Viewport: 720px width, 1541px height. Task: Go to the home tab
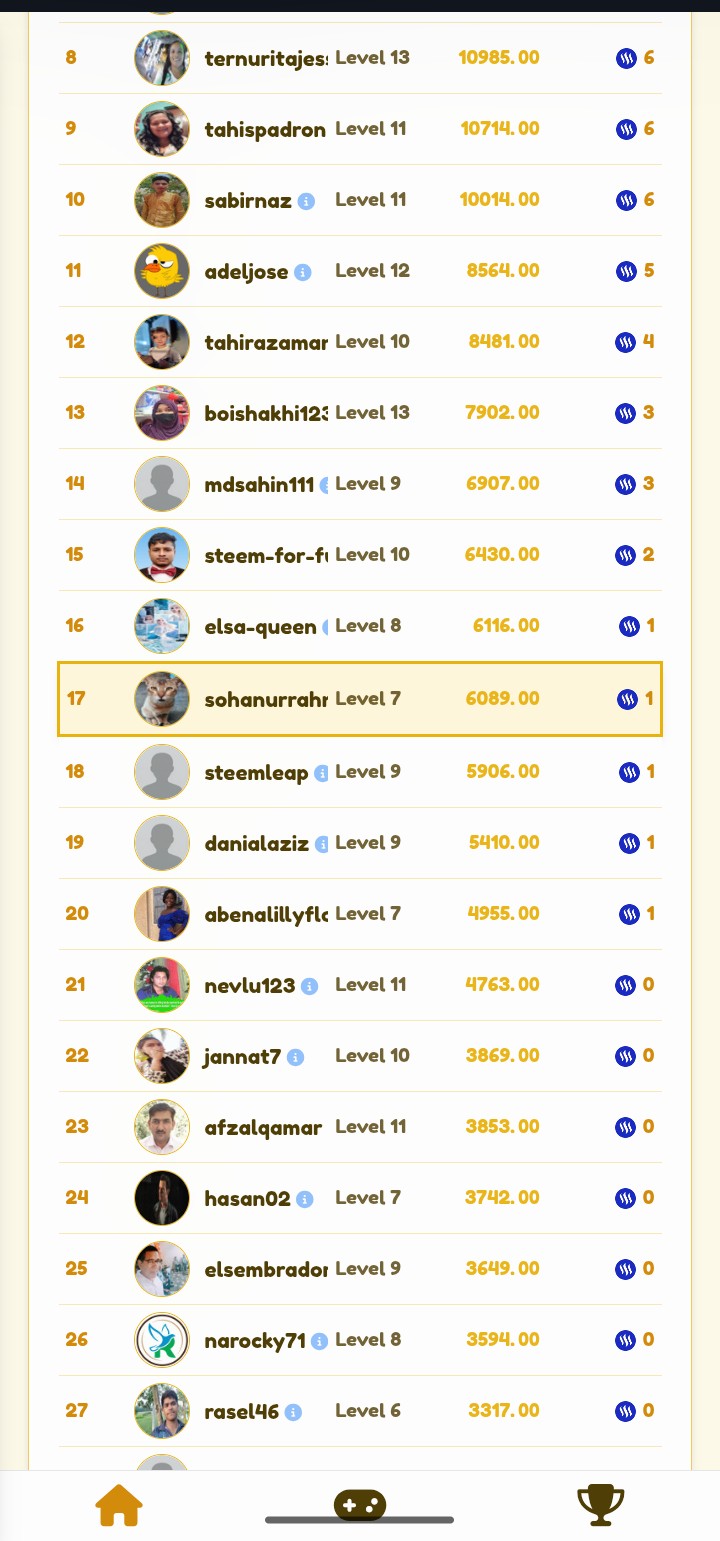(x=119, y=1505)
